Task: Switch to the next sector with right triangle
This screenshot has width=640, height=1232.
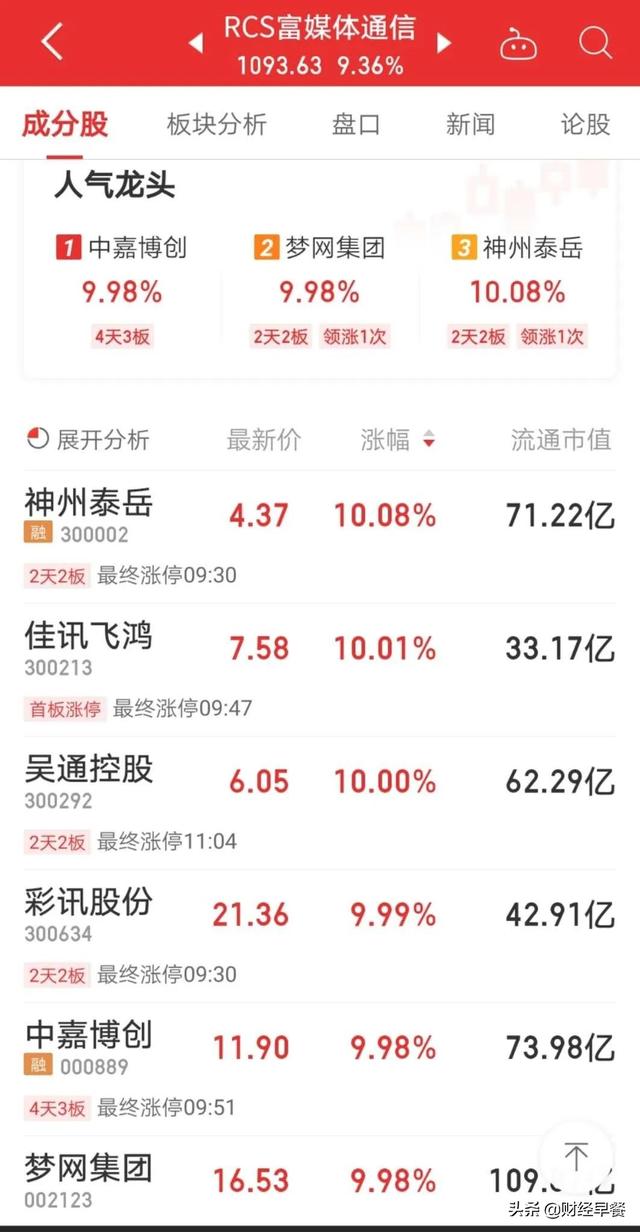Action: (x=444, y=43)
